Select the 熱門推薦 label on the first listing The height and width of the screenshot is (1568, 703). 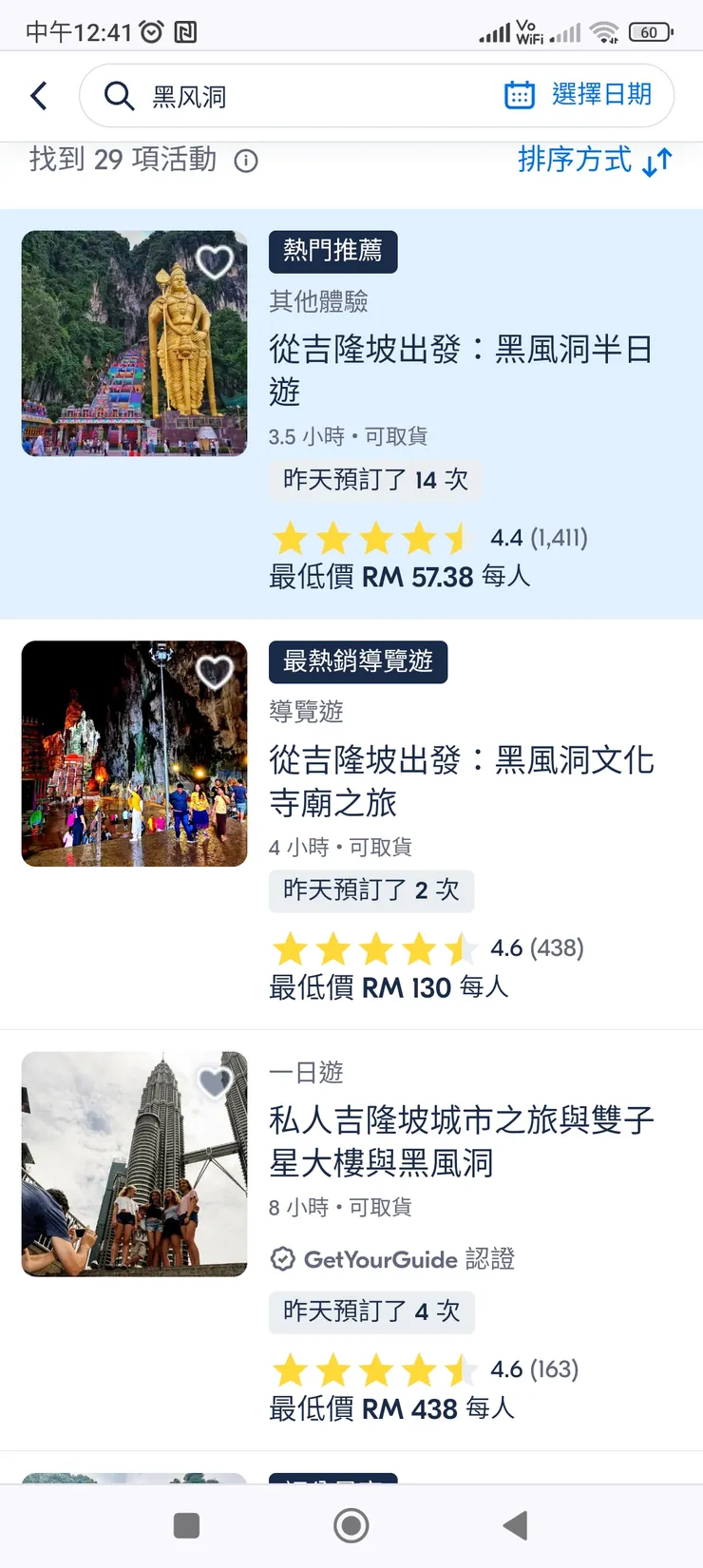pos(332,251)
